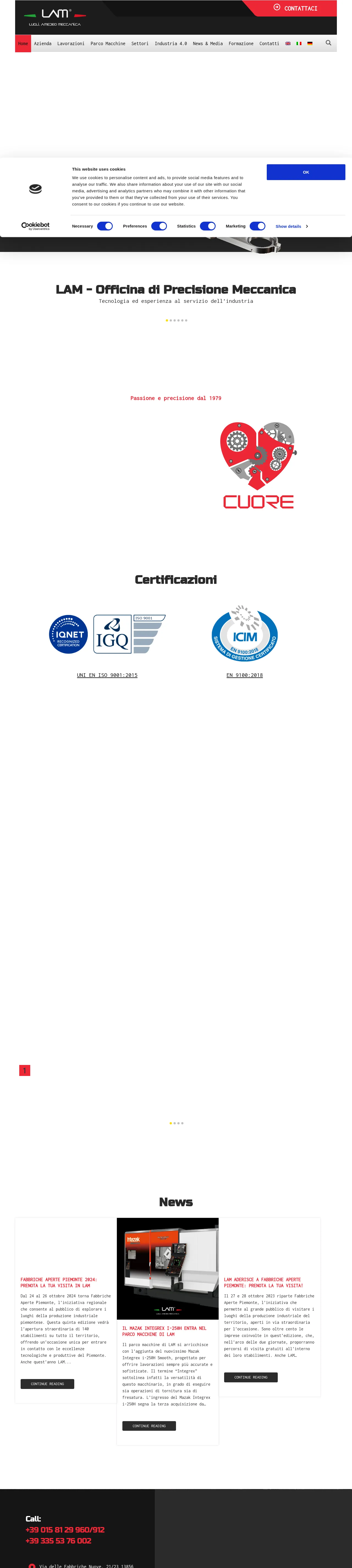Viewport: 352px width, 1568px height.
Task: Select Settori from the top menu
Action: click(x=139, y=44)
